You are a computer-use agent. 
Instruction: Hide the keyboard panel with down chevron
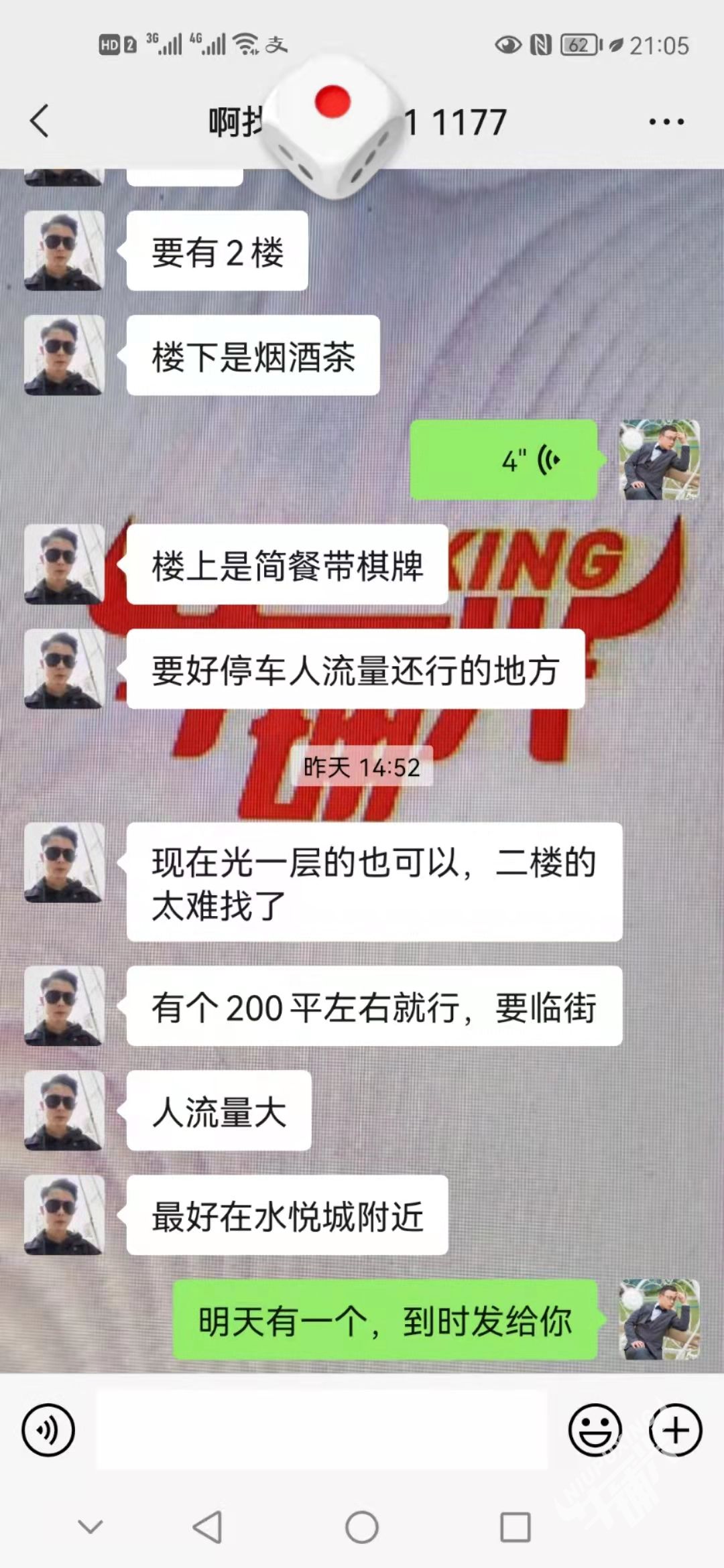[90, 1527]
